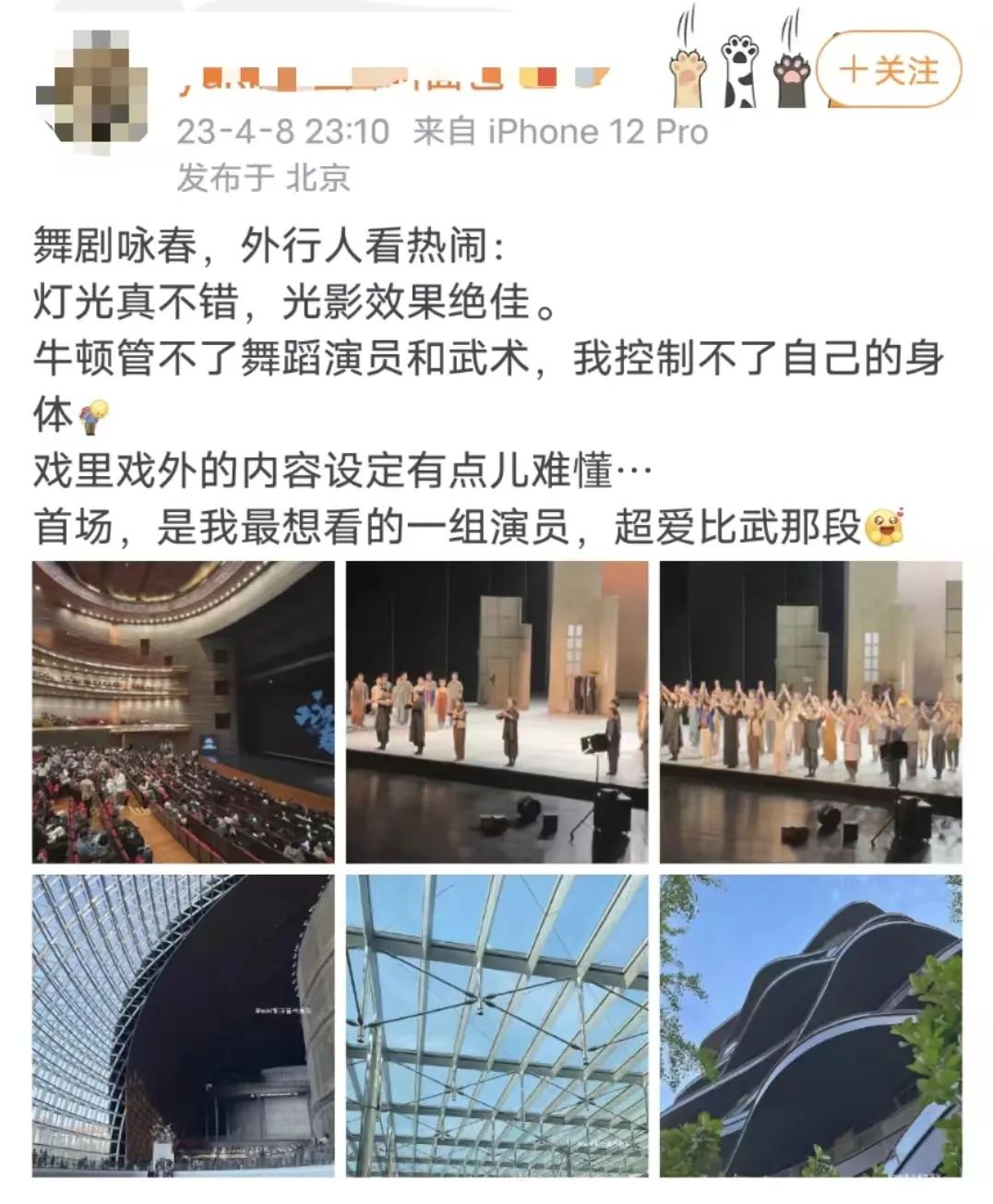View the theater auditorium seating photo
The height and width of the screenshot is (1204, 993).
(184, 711)
